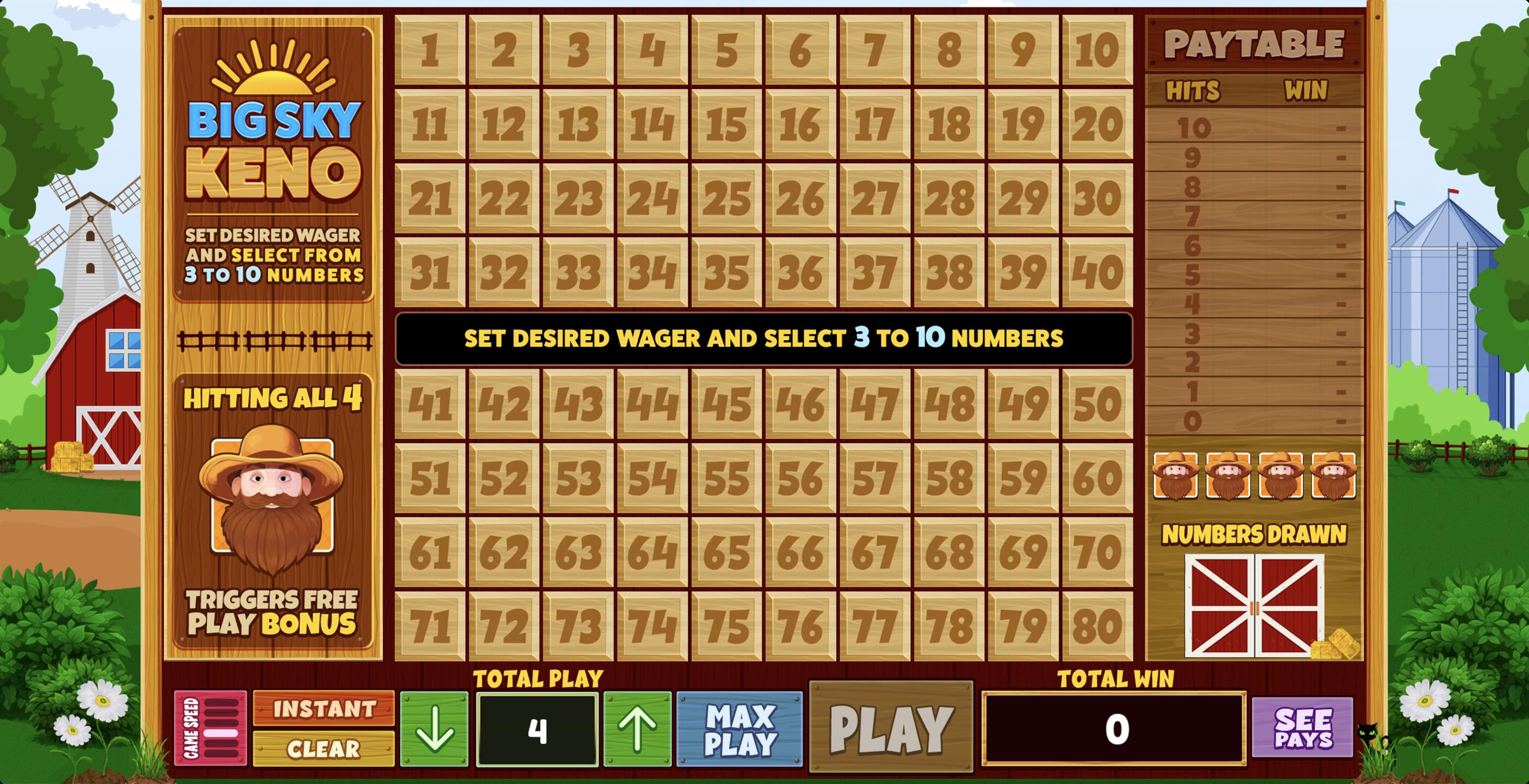Increase total play with up arrow
The height and width of the screenshot is (784, 1529).
[637, 729]
